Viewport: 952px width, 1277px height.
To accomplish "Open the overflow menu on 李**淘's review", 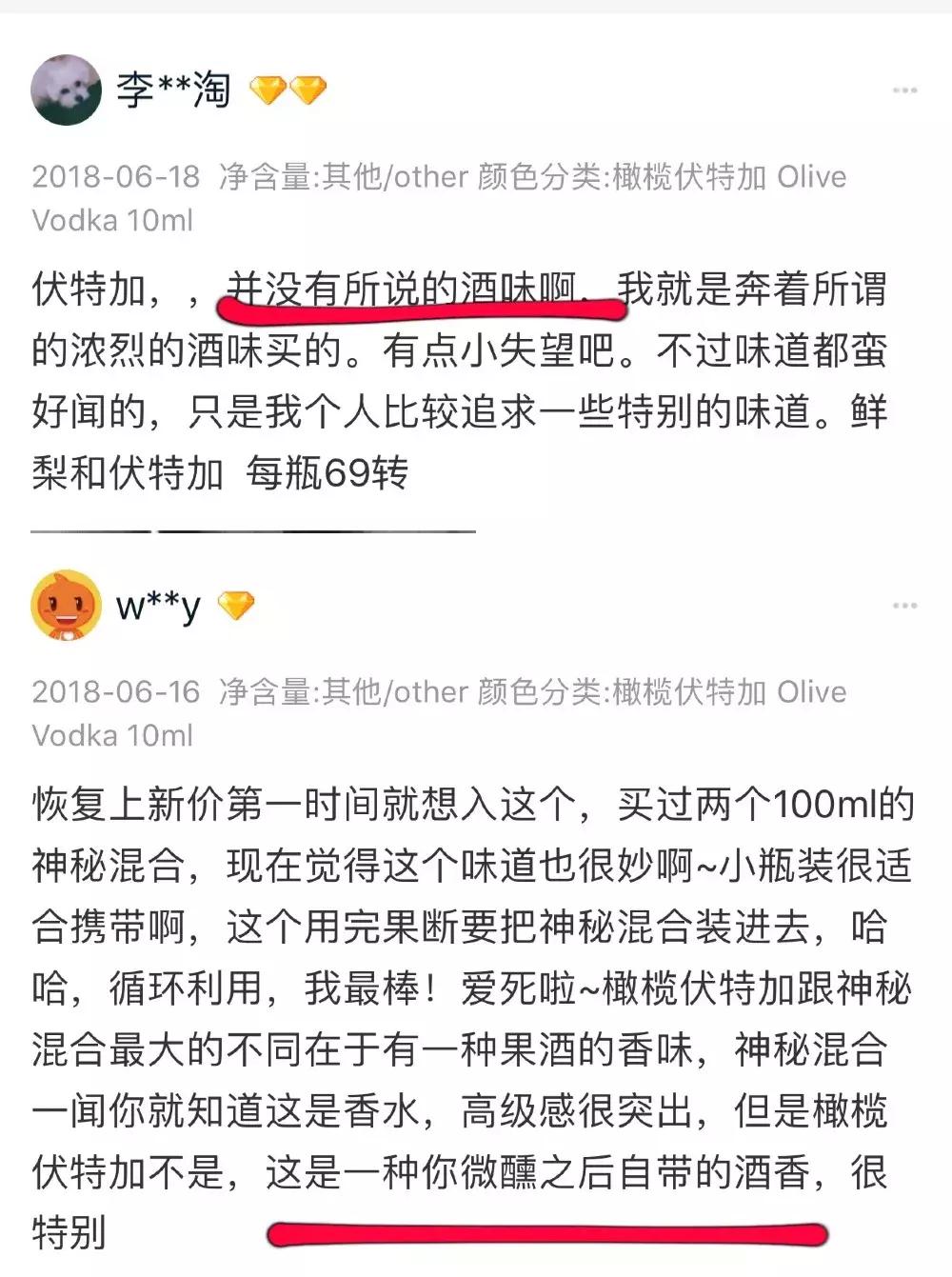I will tap(903, 90).
